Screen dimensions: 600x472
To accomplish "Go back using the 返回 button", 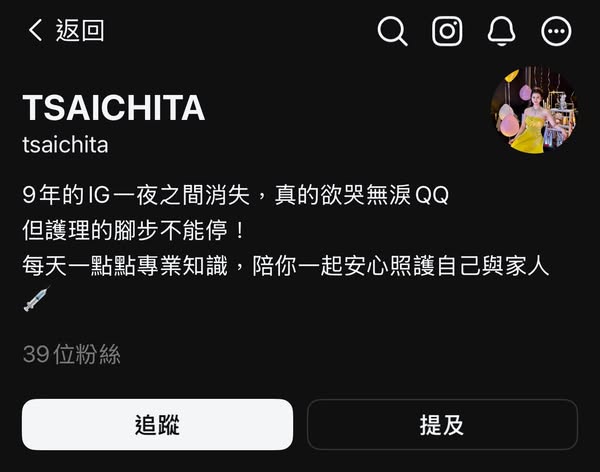I will tap(66, 31).
